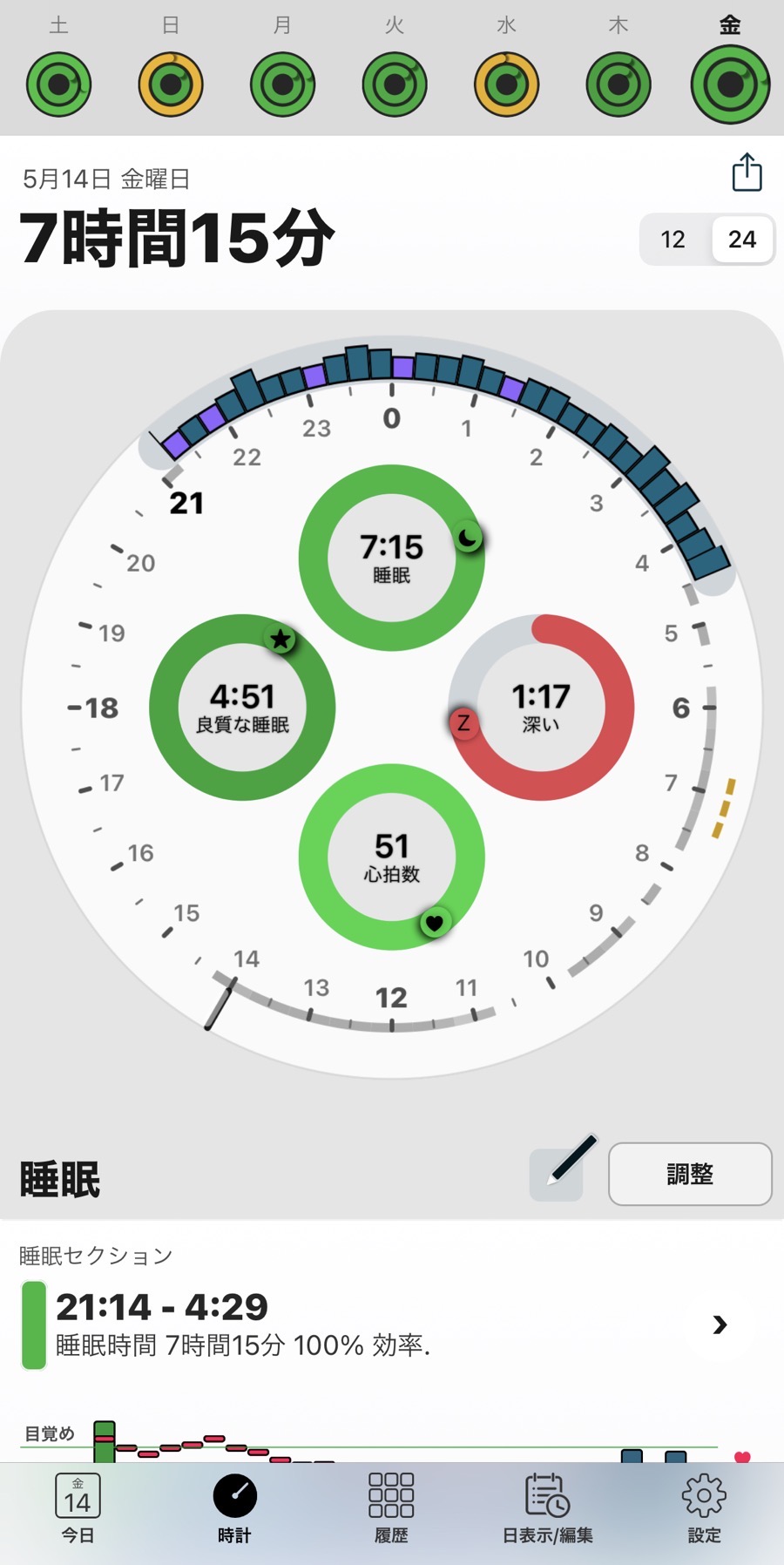
Task: Select Tuesday (火) sleep ring
Action: tap(395, 85)
